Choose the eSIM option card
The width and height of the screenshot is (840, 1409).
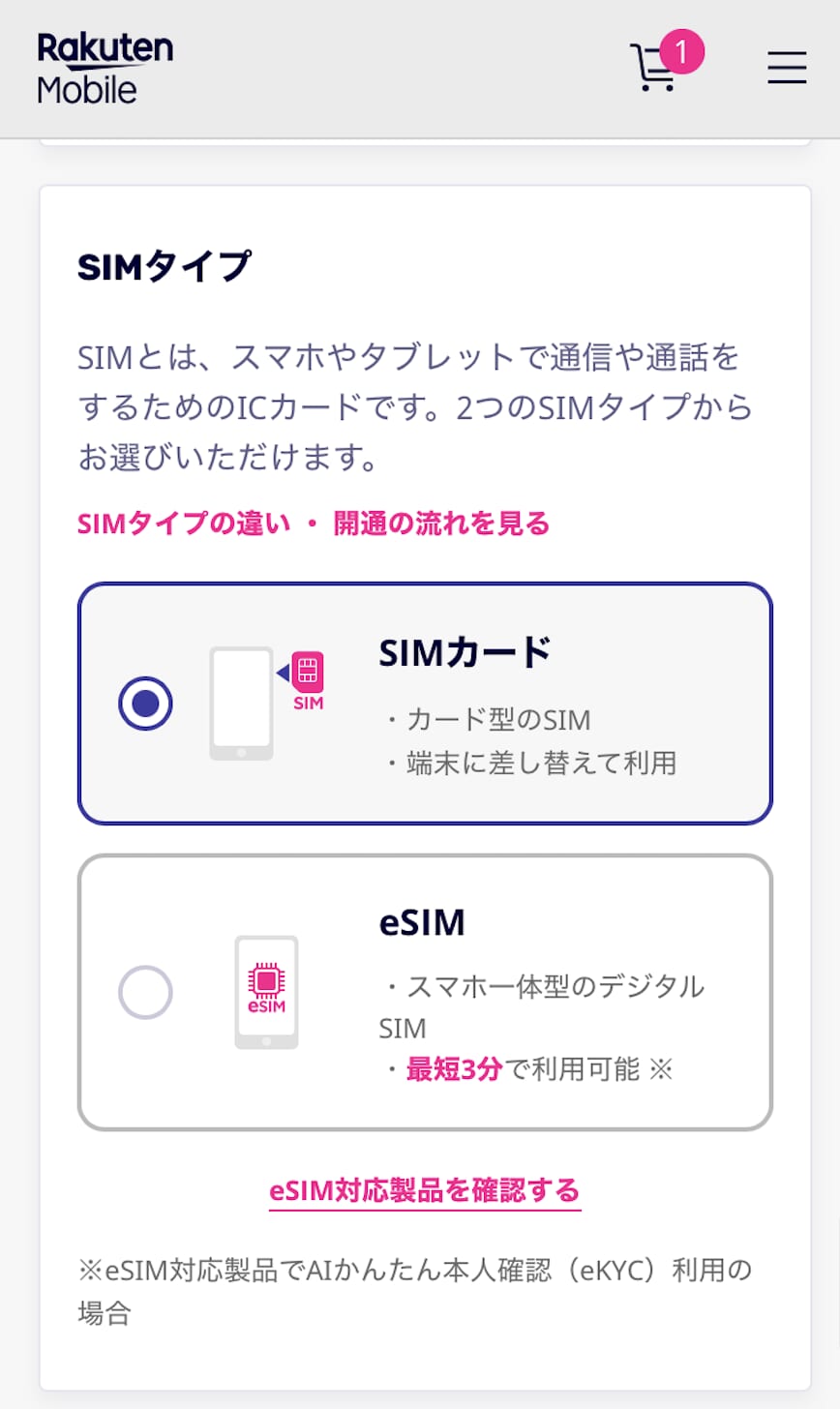click(x=424, y=991)
